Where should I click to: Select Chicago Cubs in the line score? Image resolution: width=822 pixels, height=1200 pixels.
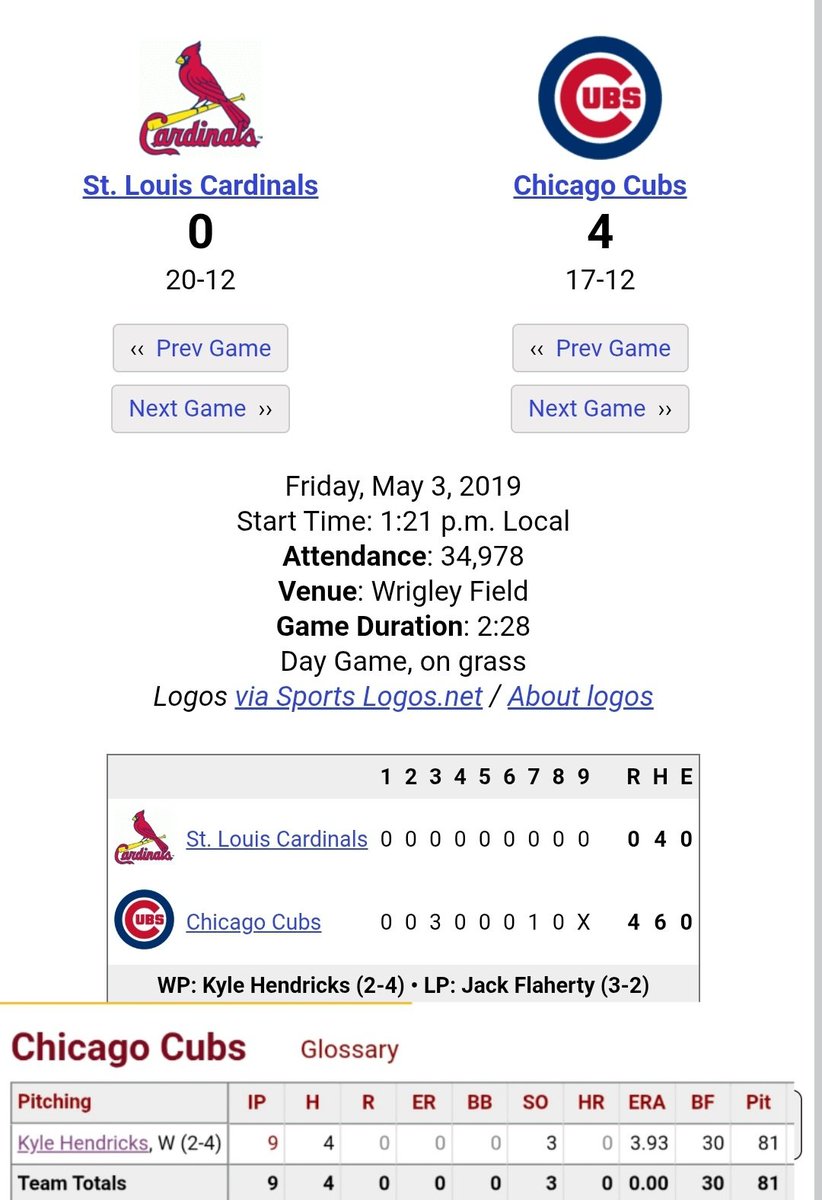pyautogui.click(x=253, y=922)
